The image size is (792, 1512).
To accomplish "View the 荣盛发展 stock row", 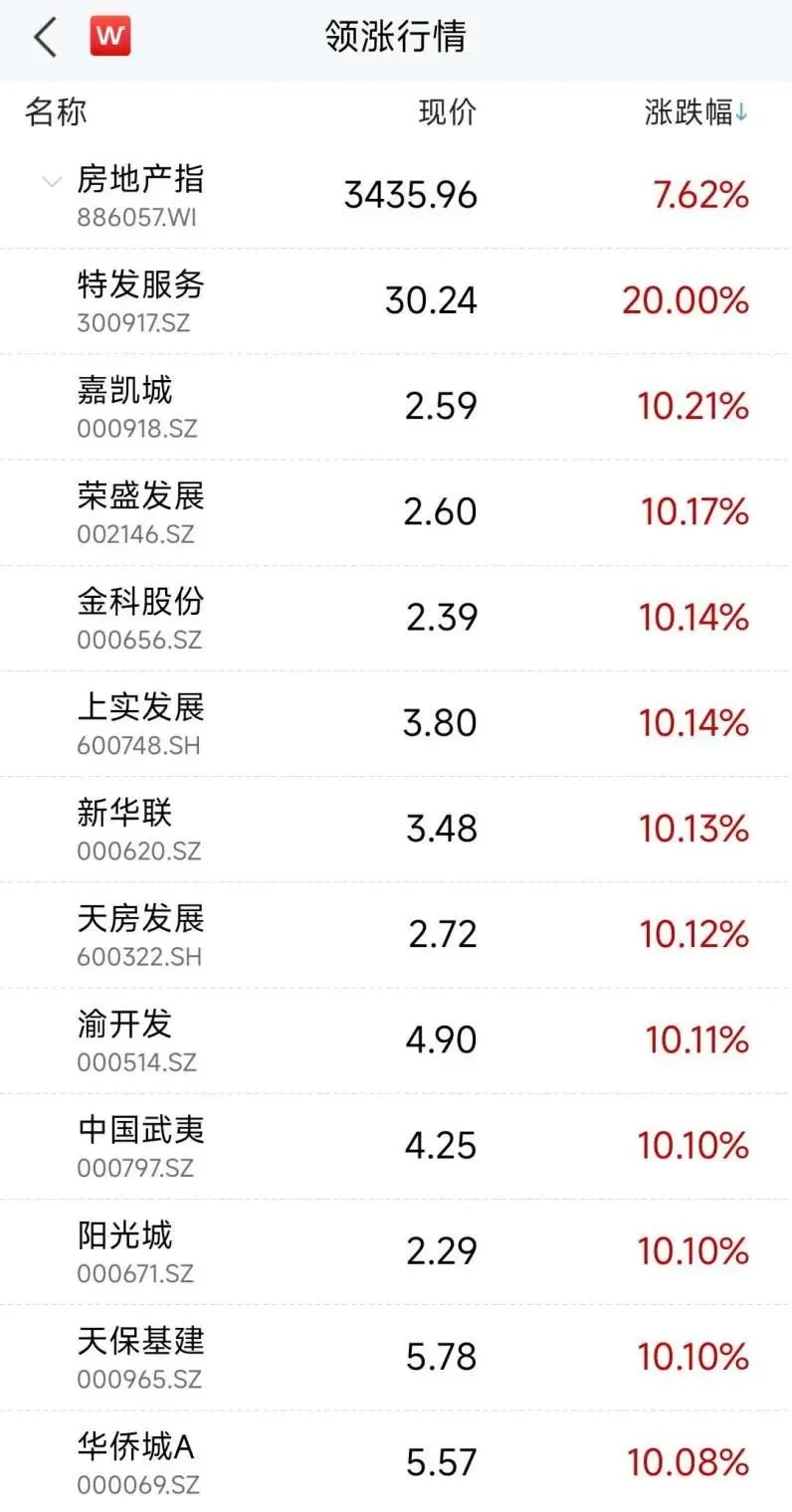I will click(x=396, y=512).
